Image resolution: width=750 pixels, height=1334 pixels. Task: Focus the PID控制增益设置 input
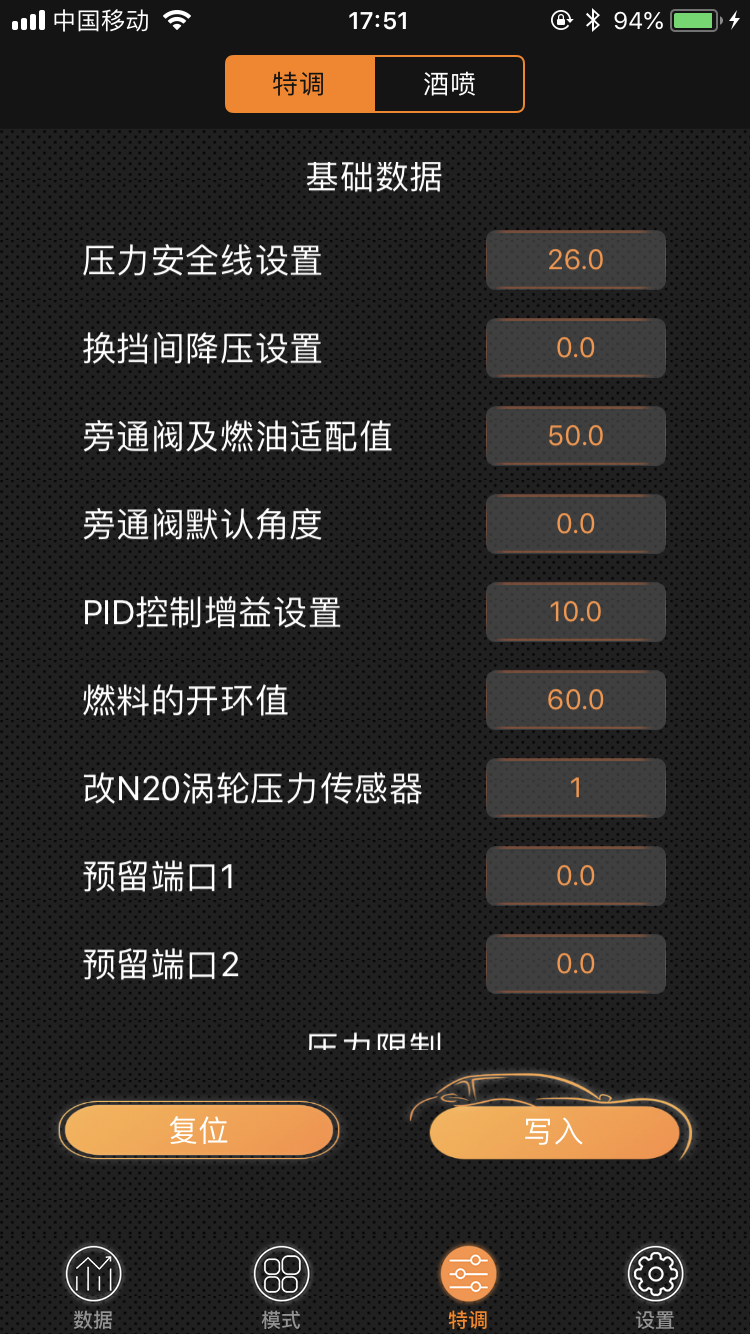tap(576, 612)
